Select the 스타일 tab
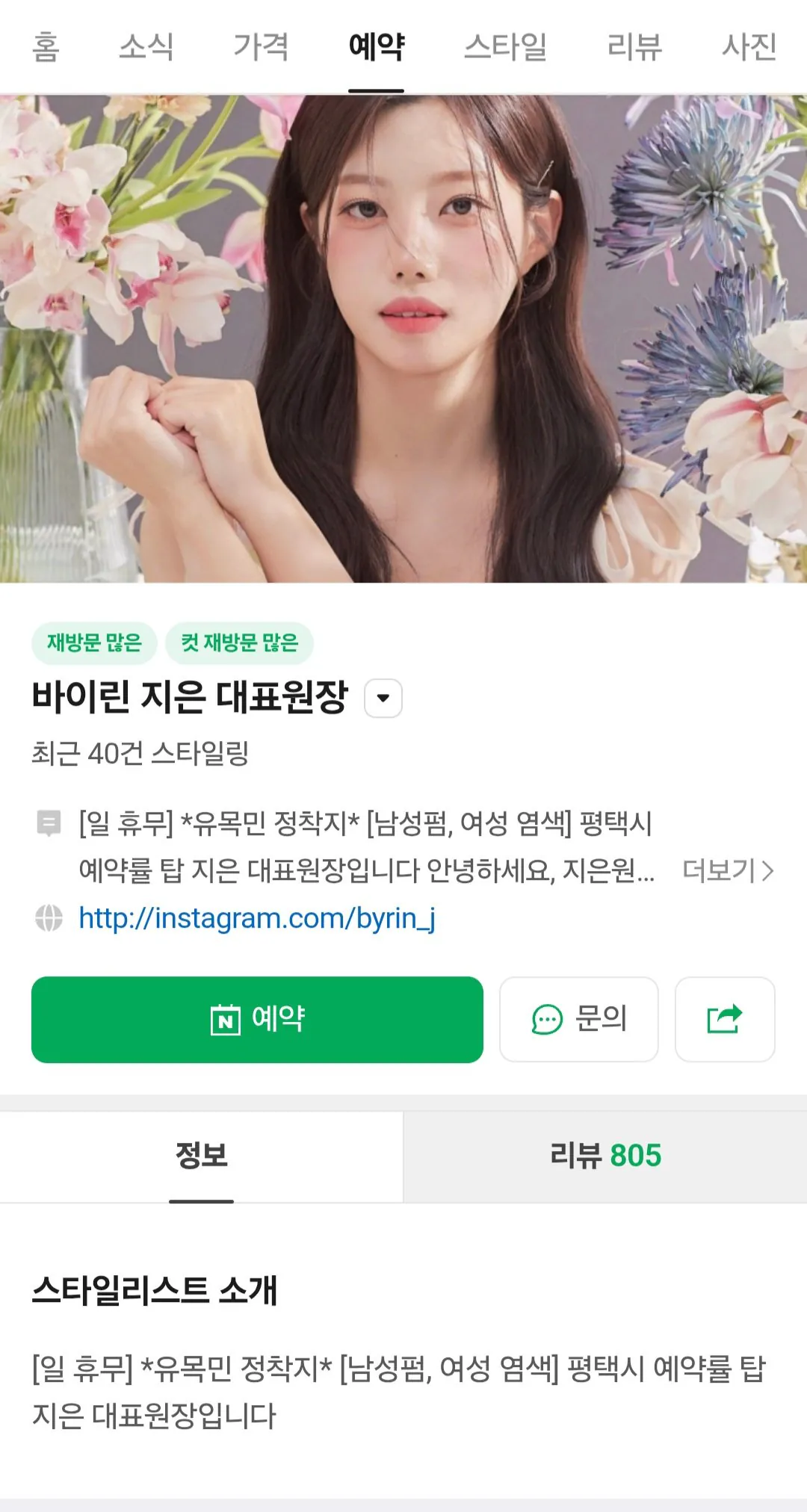This screenshot has width=807, height=1512. [x=505, y=46]
